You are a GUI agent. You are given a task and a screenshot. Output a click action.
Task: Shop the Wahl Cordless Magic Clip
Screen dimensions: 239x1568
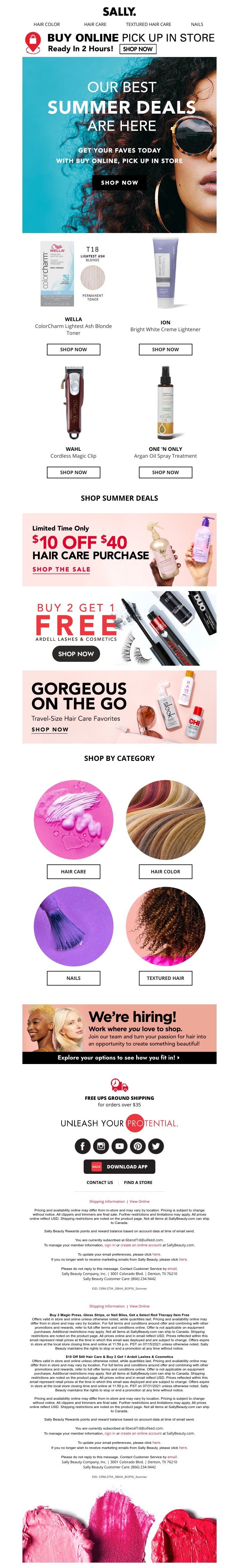73,472
